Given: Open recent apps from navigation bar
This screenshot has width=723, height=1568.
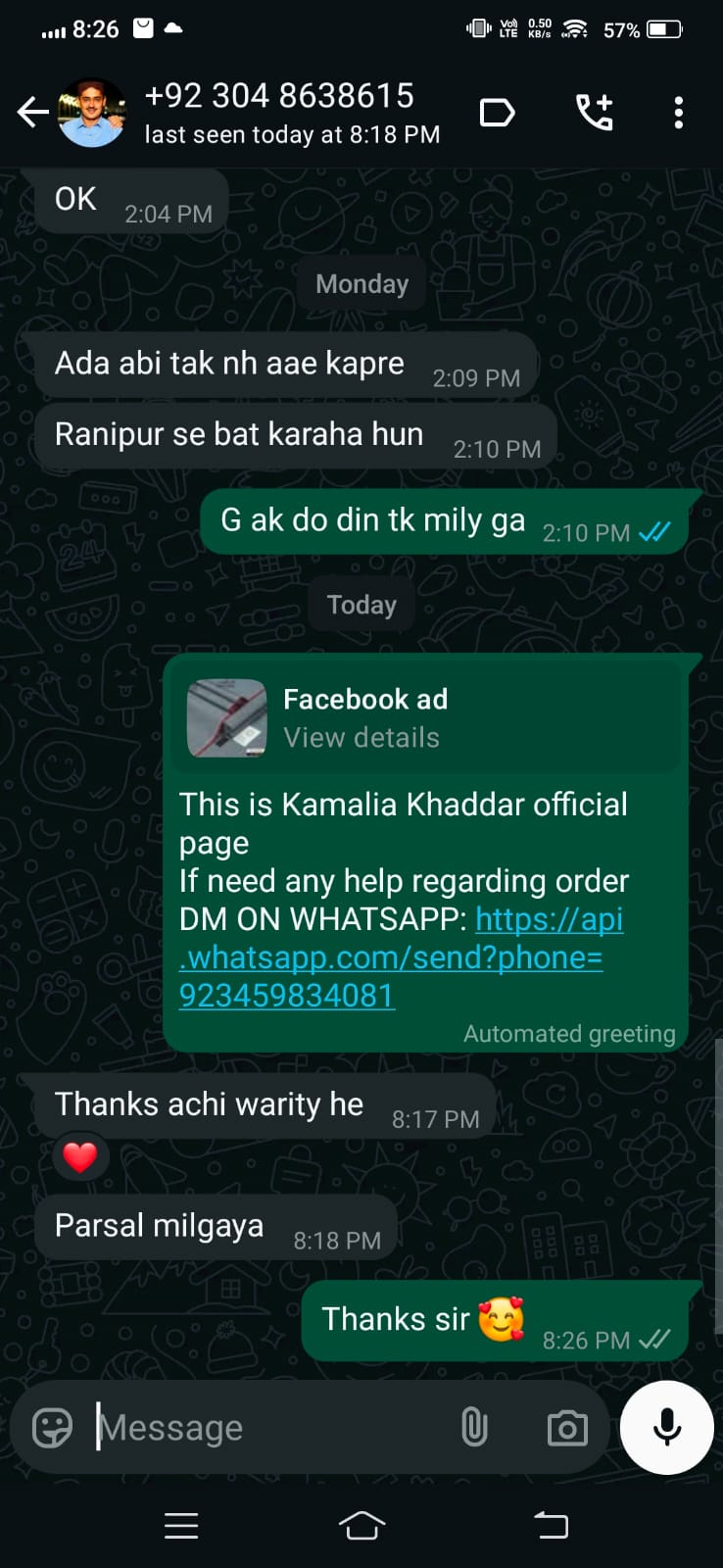Looking at the screenshot, I should [181, 1525].
